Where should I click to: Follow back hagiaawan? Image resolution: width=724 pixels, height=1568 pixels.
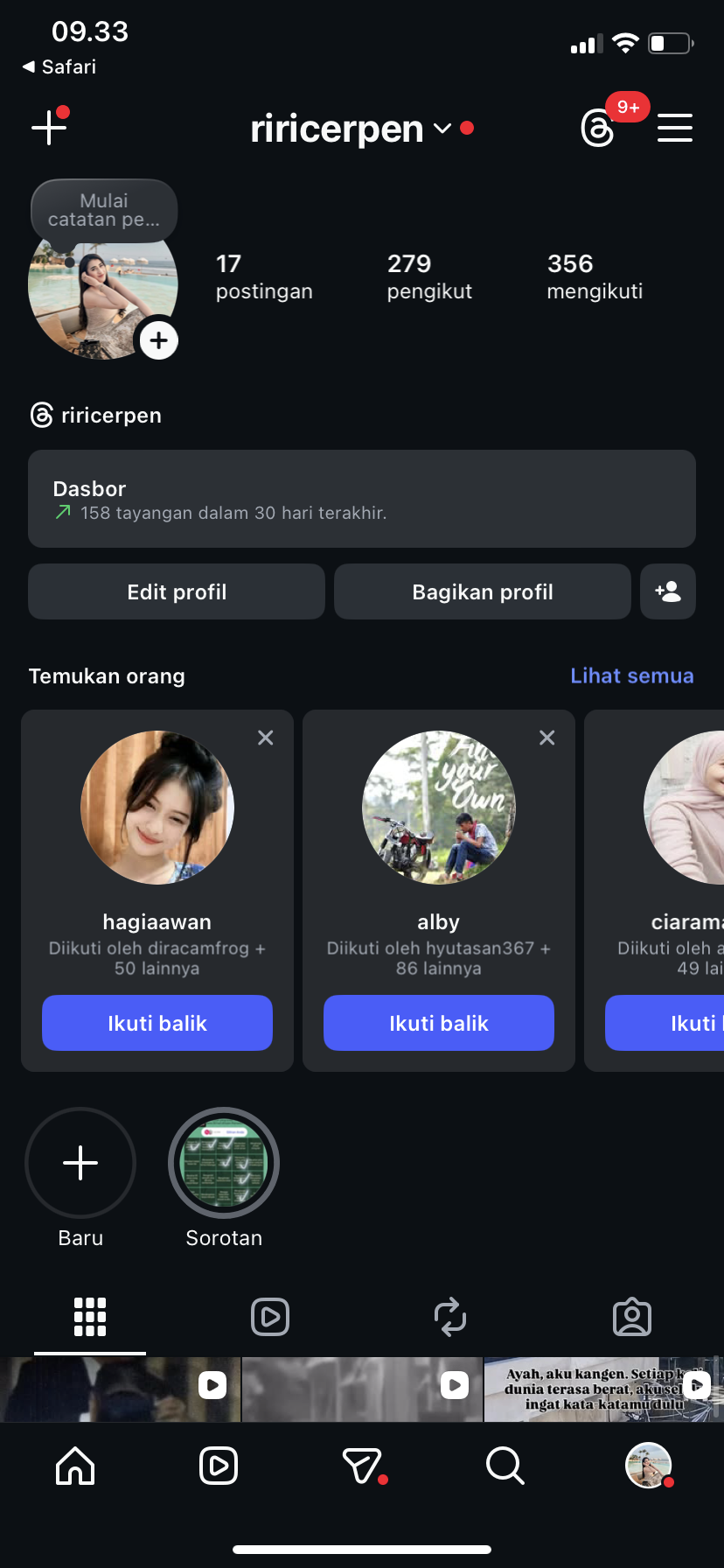coord(157,1023)
